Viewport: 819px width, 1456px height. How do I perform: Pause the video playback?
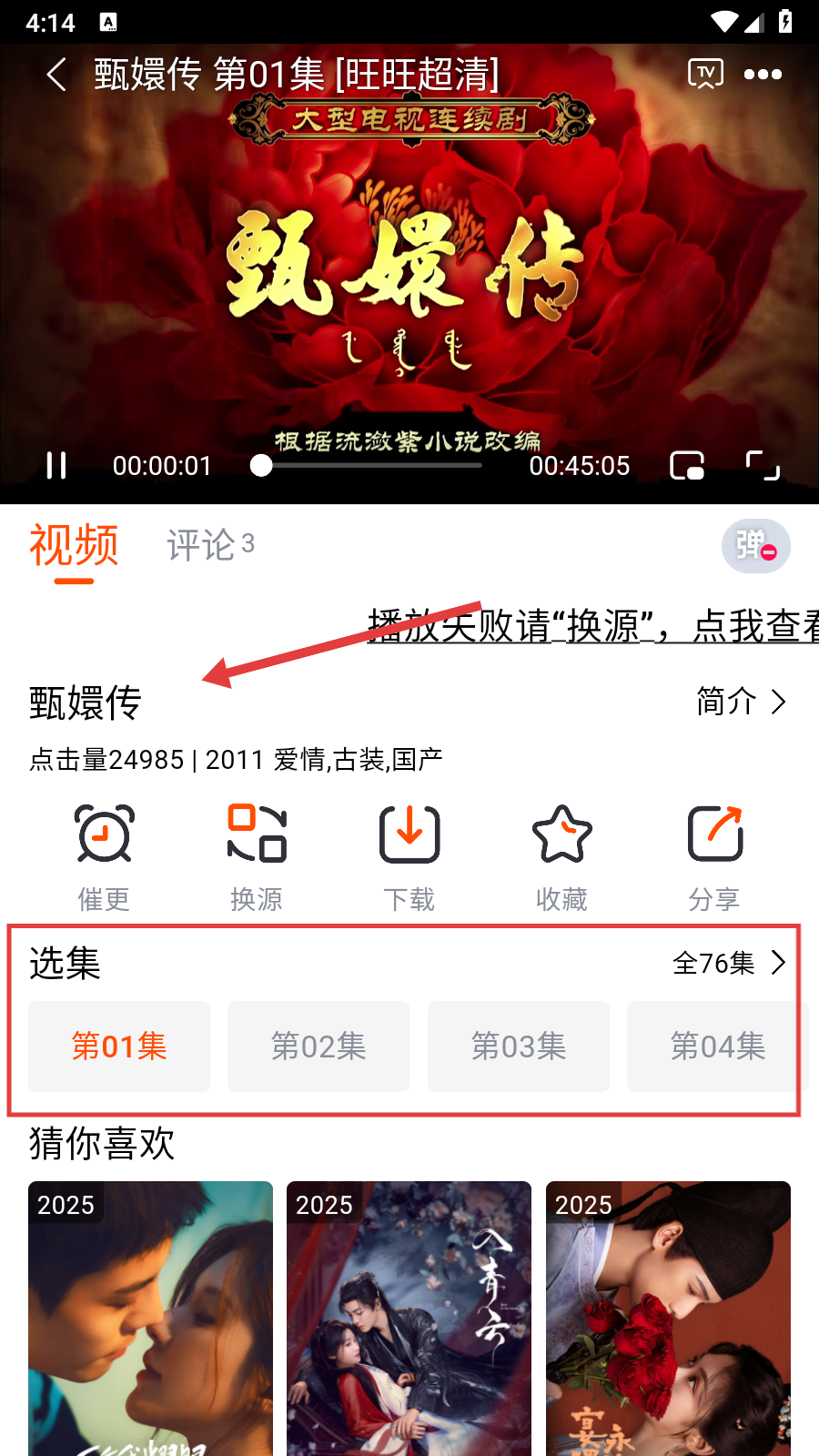56,465
